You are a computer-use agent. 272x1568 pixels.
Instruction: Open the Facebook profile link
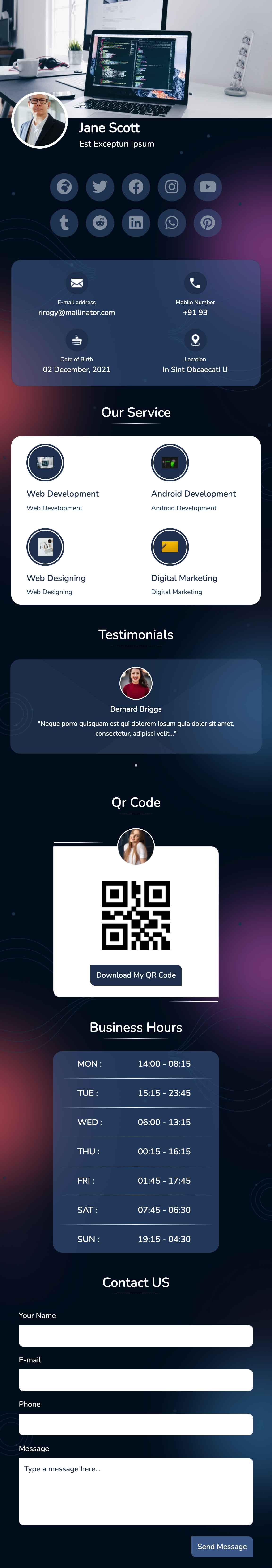(x=136, y=187)
